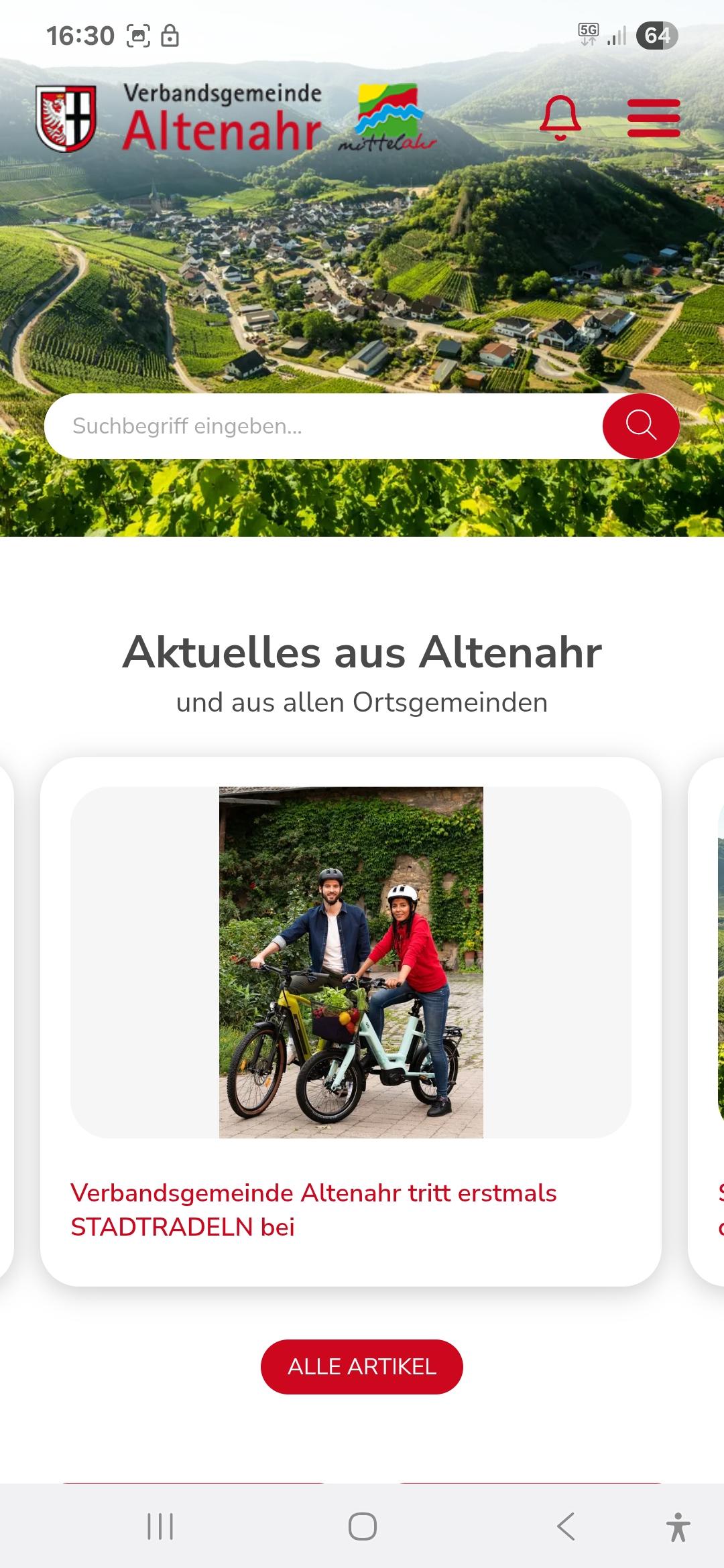The image size is (724, 1568).
Task: Go back with the system back button
Action: point(566,1526)
